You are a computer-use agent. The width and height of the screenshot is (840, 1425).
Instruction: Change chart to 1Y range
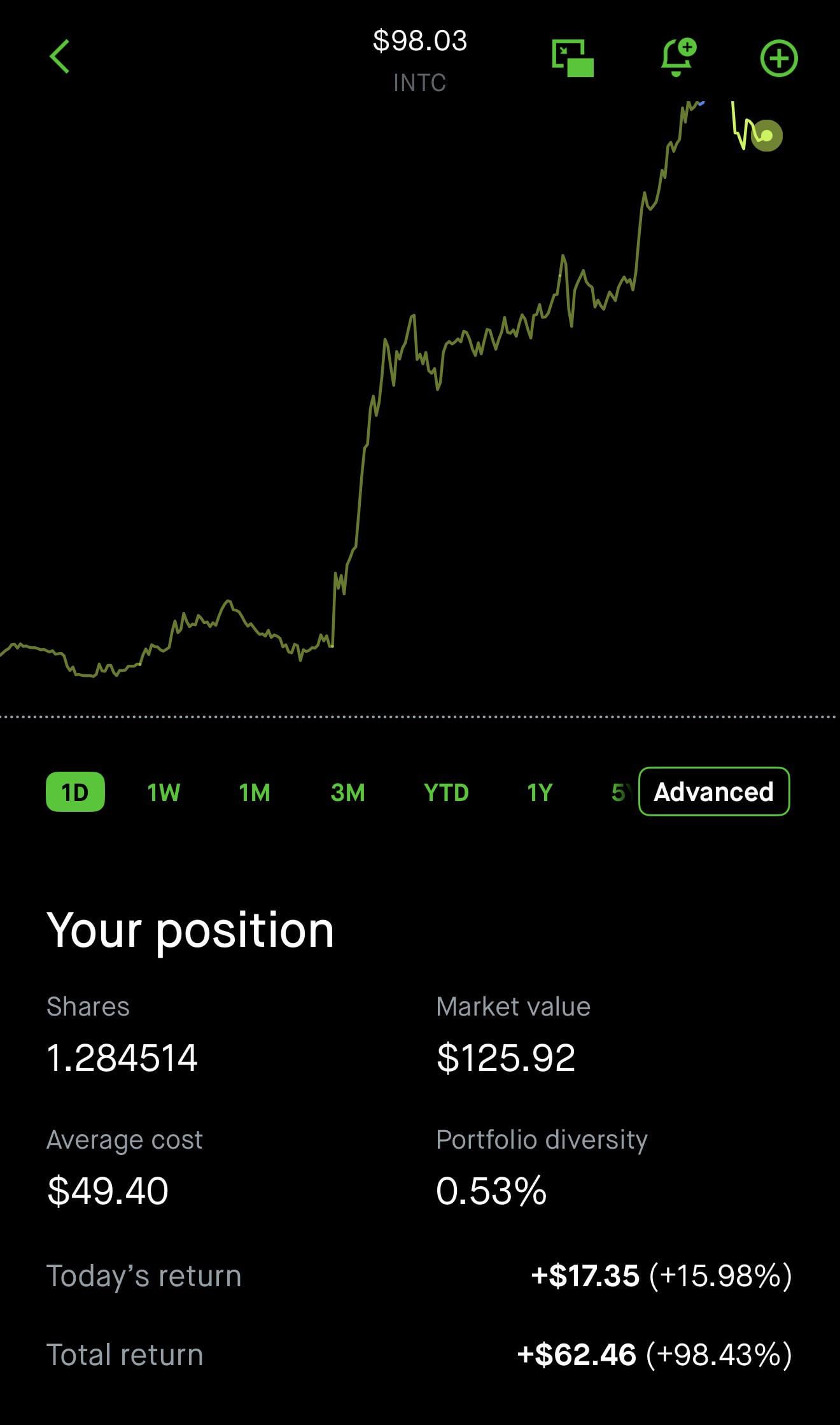[540, 793]
